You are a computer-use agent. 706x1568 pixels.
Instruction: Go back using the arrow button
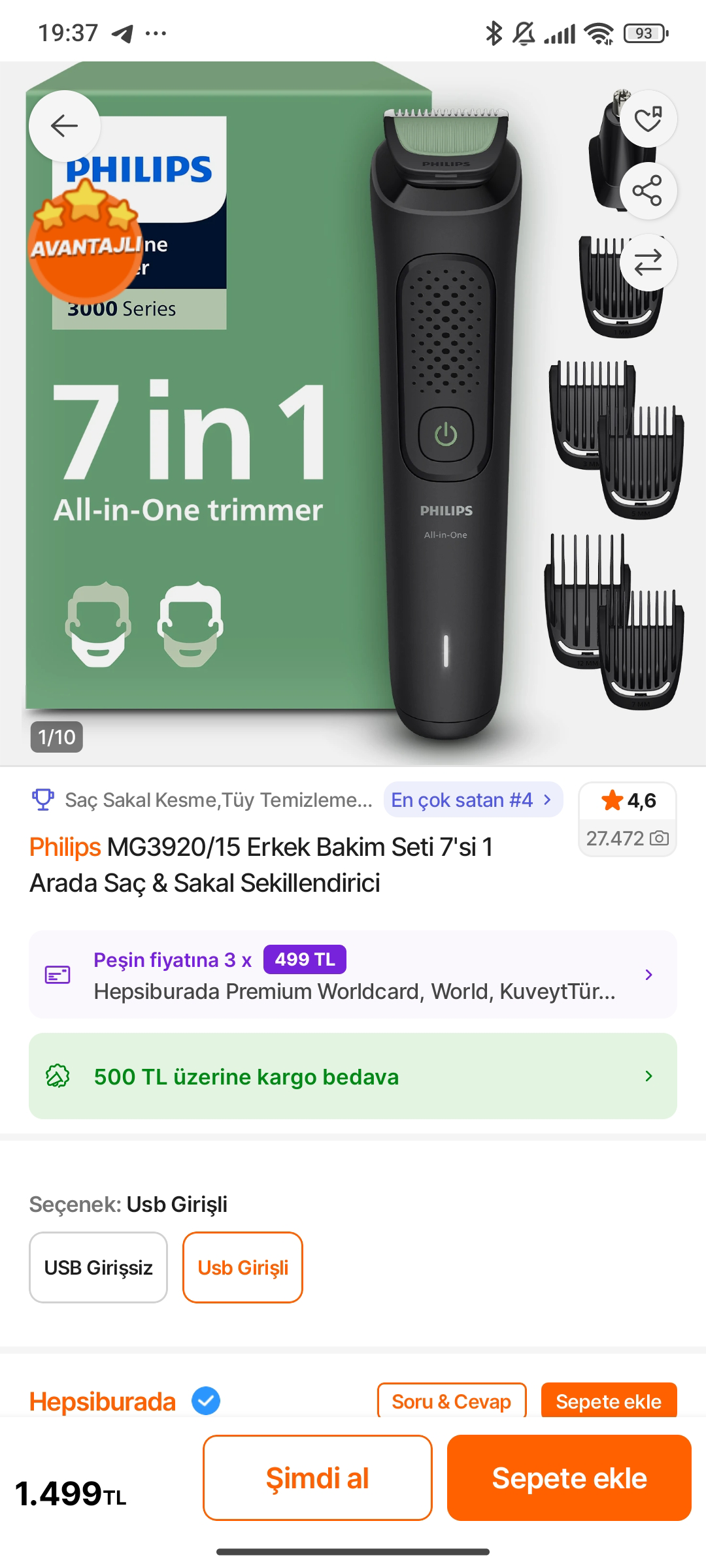(64, 125)
